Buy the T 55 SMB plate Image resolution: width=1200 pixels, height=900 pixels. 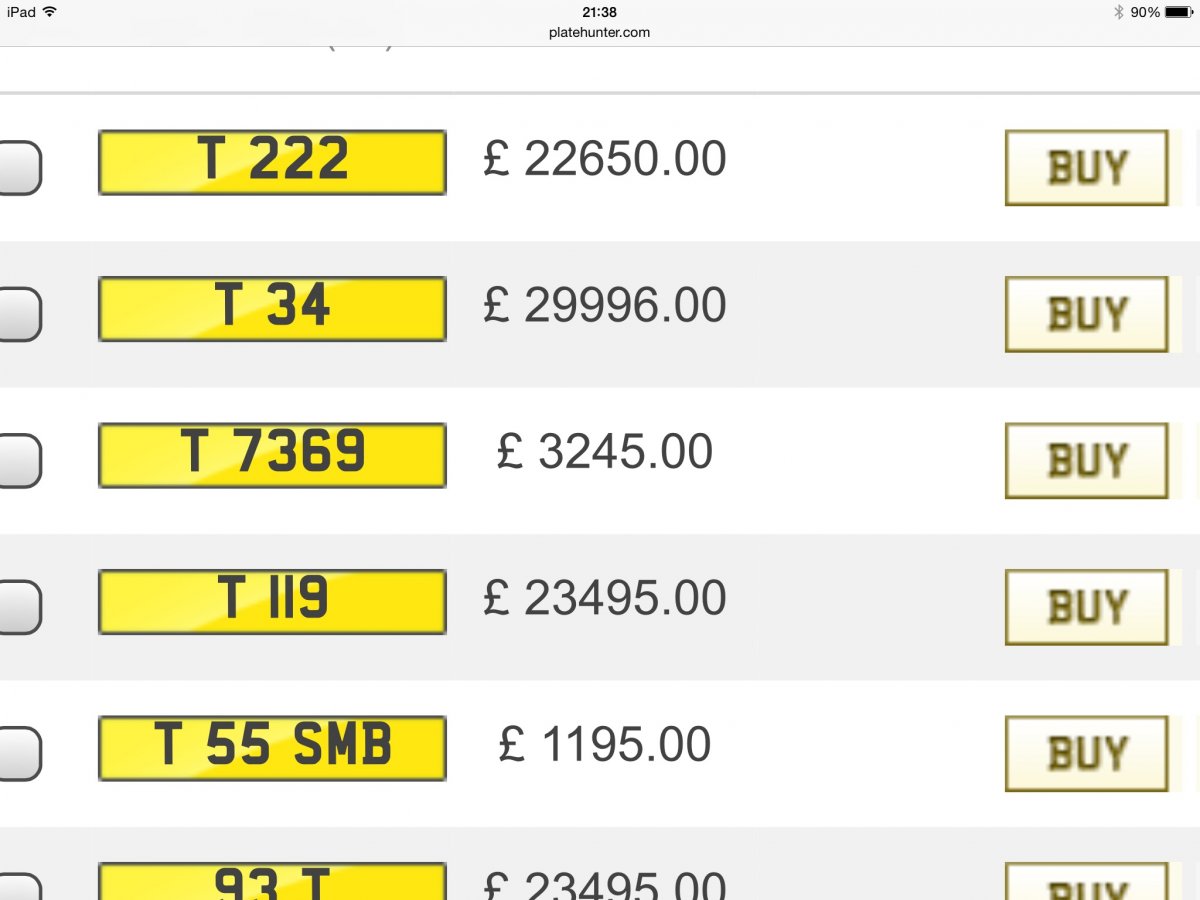coord(1086,754)
